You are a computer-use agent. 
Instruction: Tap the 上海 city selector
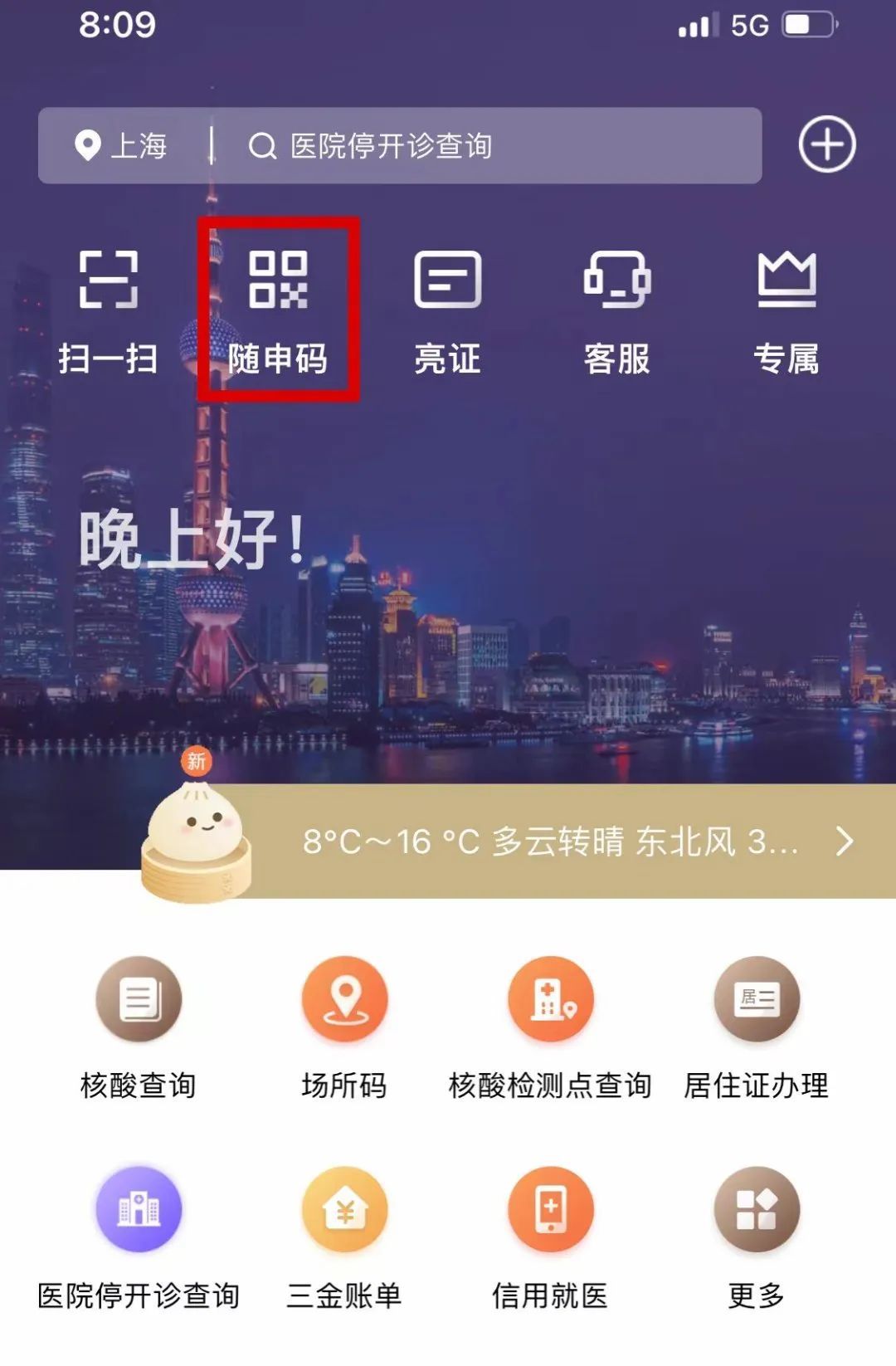point(122,146)
